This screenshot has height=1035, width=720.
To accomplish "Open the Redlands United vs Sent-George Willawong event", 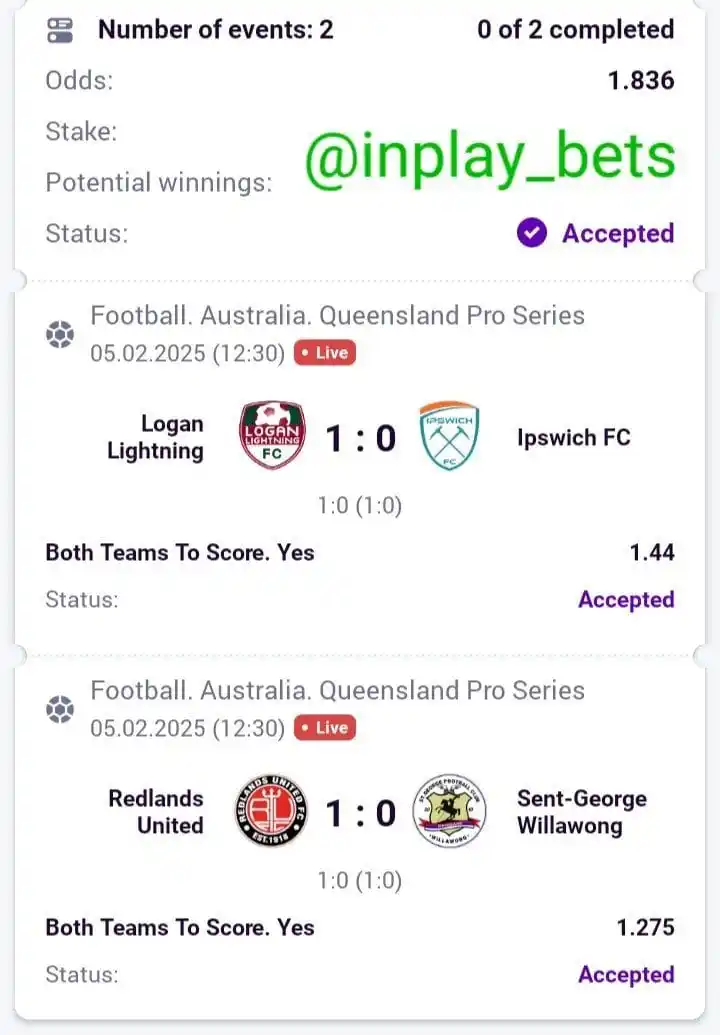I will pyautogui.click(x=360, y=812).
